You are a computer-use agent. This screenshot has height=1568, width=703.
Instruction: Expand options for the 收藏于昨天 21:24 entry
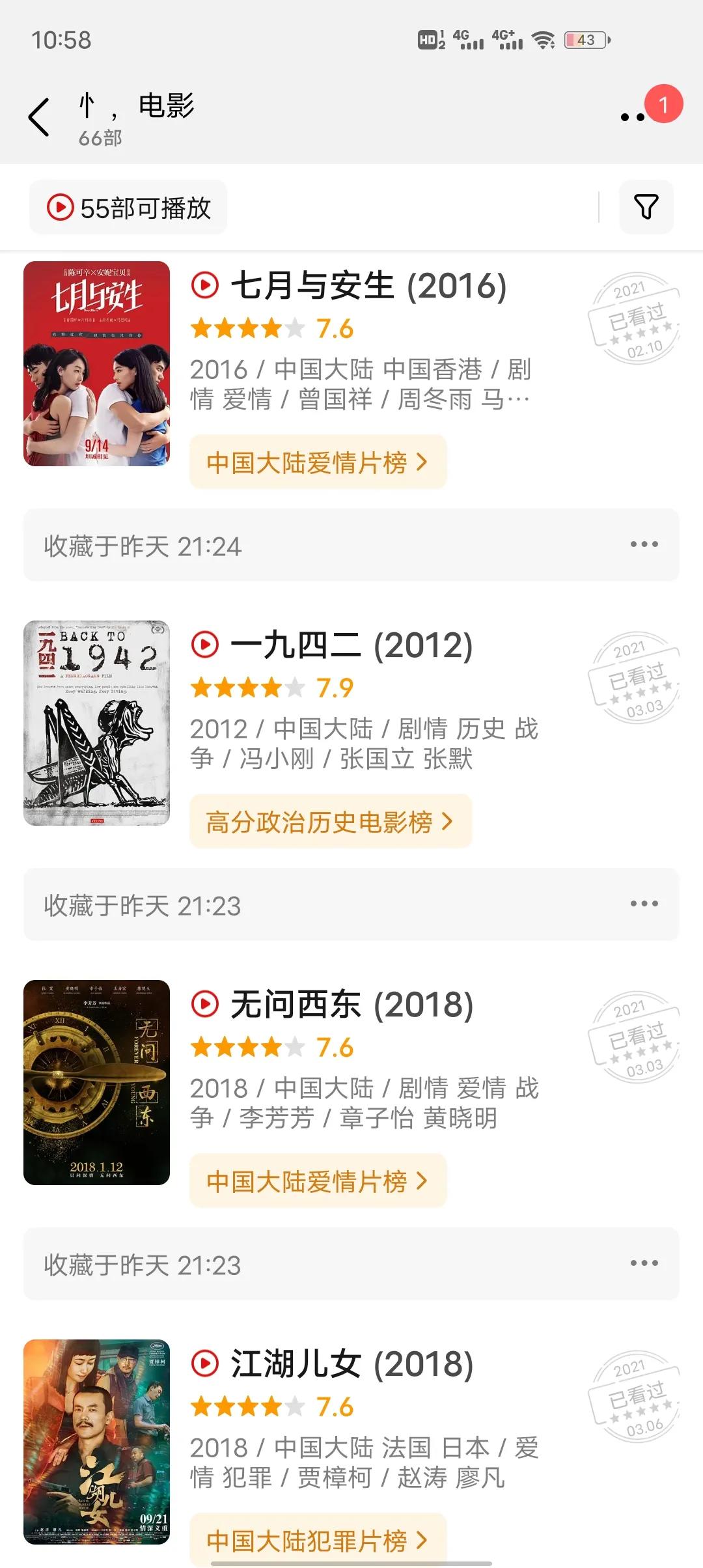pos(644,544)
